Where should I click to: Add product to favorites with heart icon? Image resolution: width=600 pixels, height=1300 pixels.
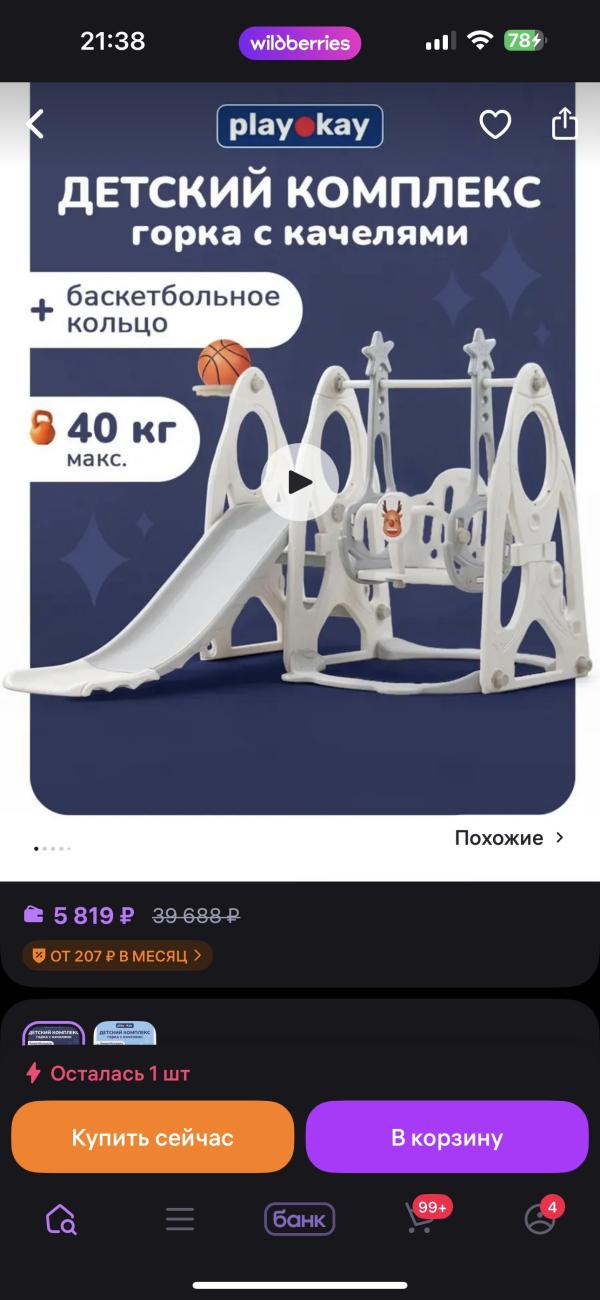[x=495, y=124]
